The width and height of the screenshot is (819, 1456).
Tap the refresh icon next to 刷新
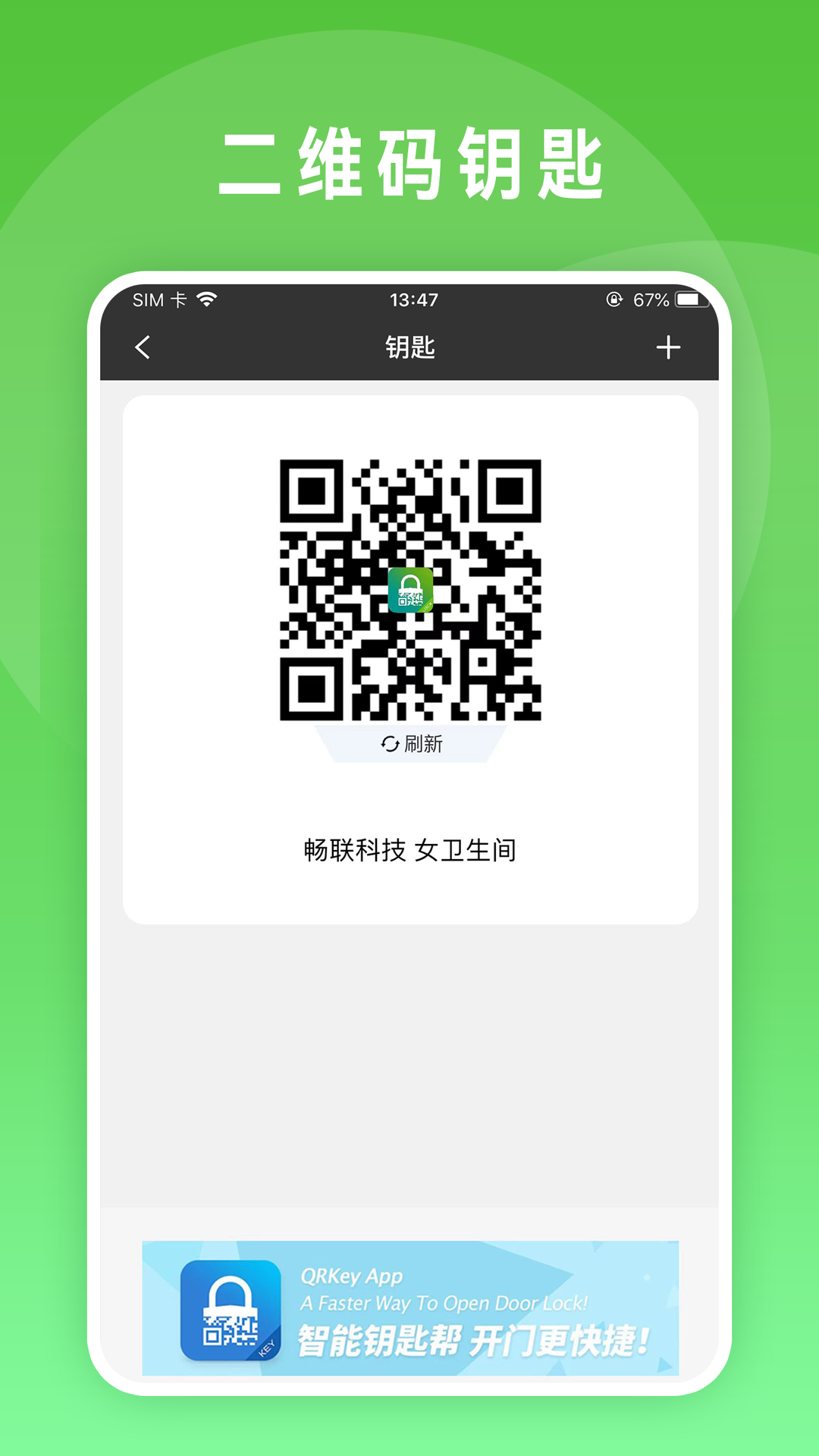[388, 745]
